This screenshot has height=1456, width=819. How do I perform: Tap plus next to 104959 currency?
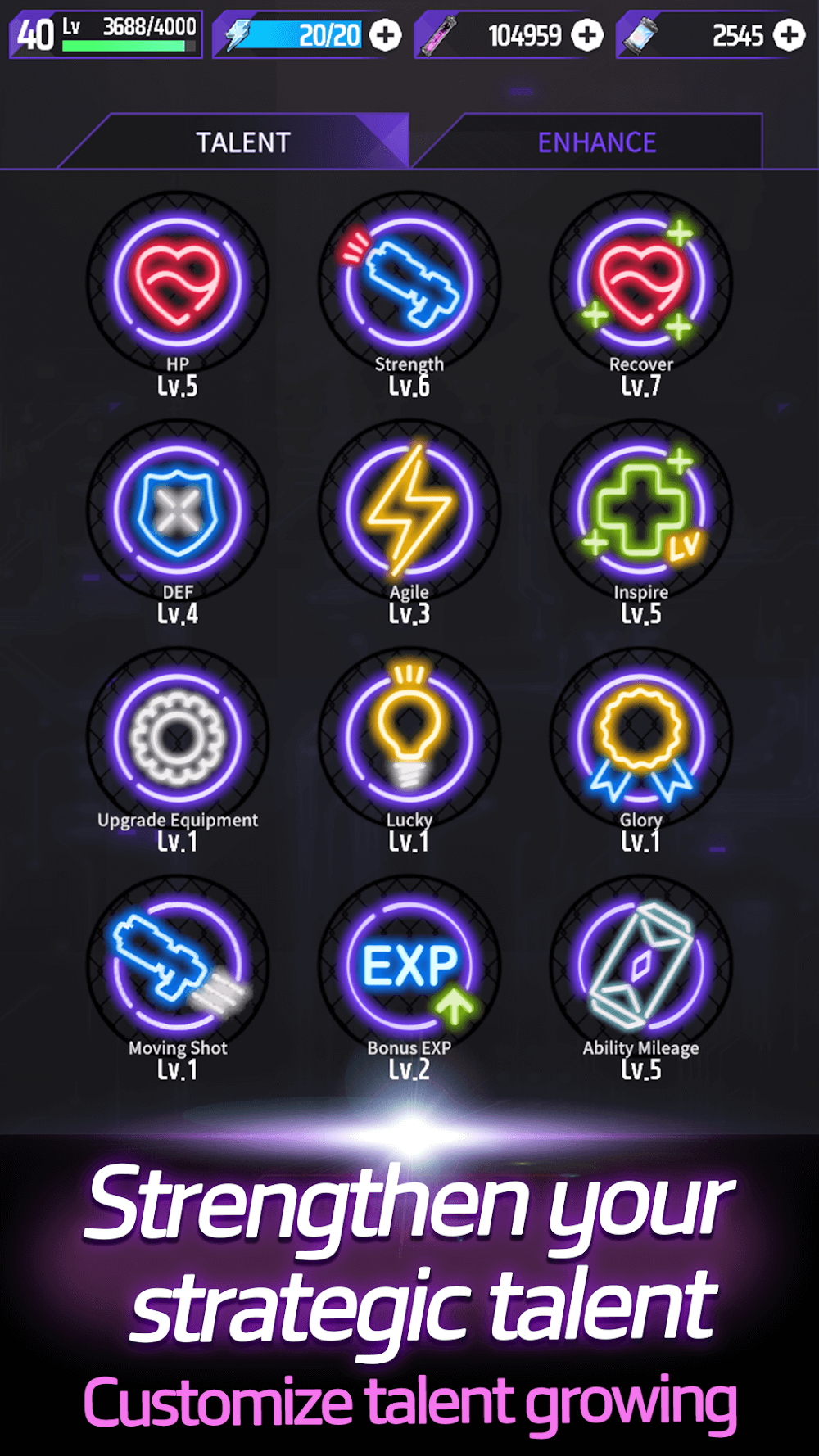tap(586, 35)
